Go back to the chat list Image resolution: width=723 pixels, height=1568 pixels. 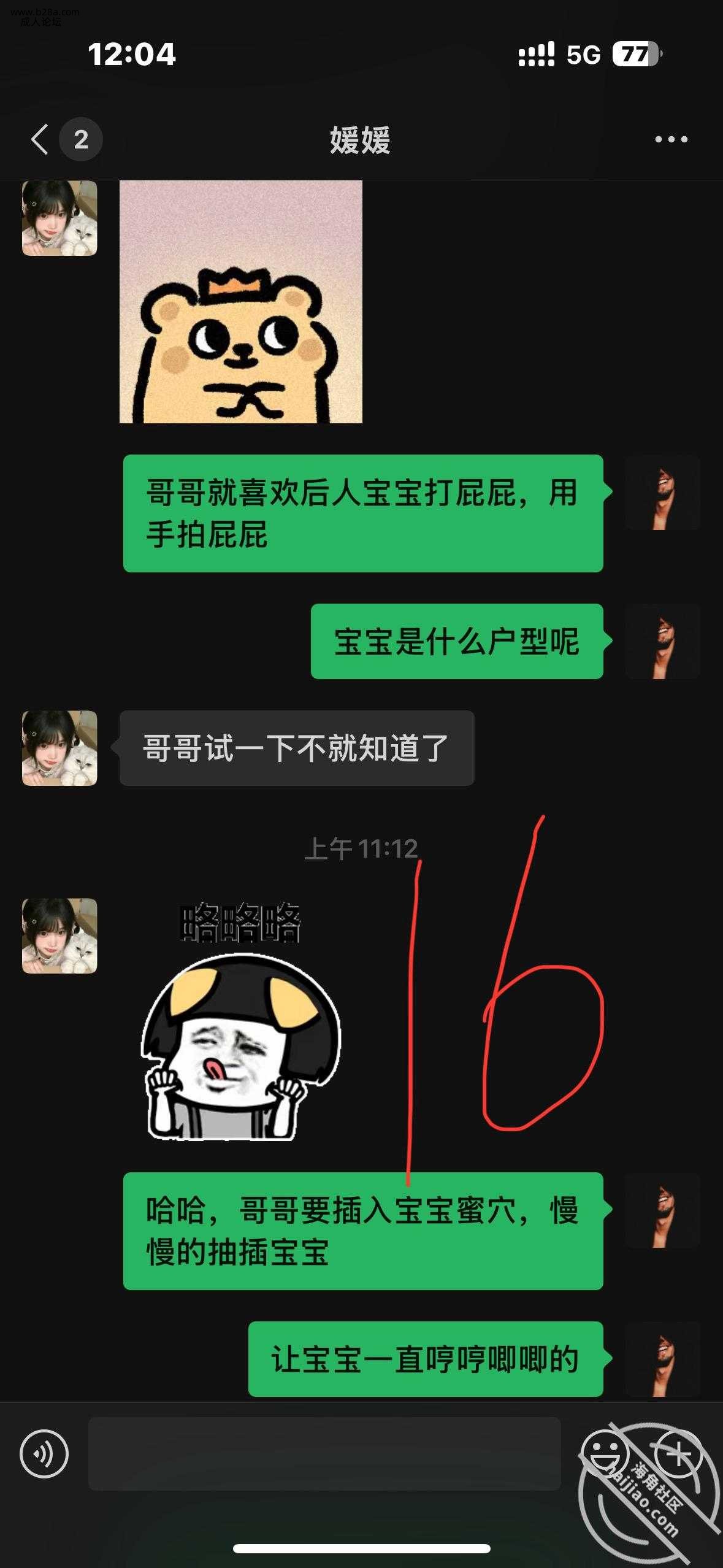tap(40, 139)
